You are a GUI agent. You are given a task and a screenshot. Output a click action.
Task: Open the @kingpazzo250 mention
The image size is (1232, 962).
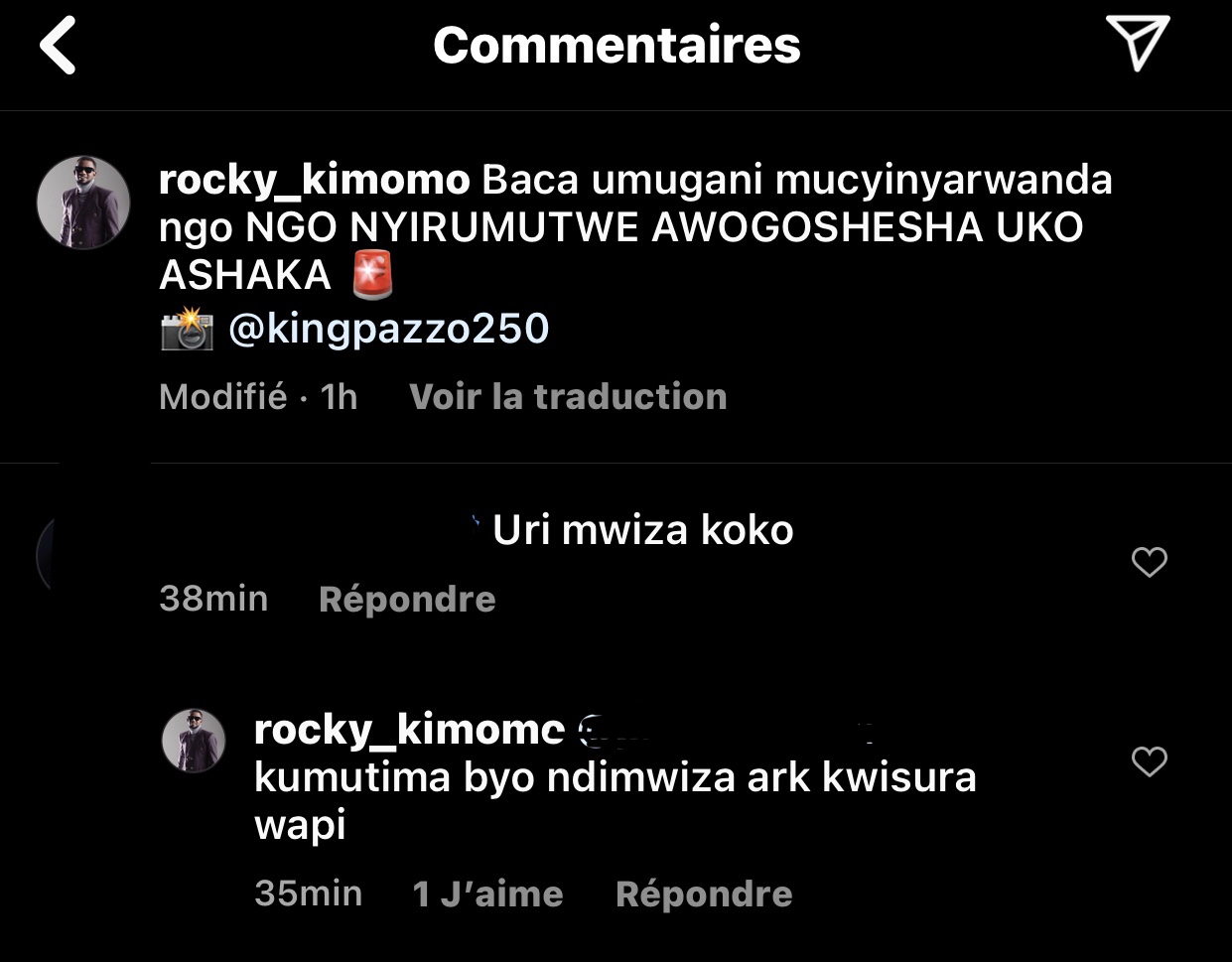(x=388, y=329)
